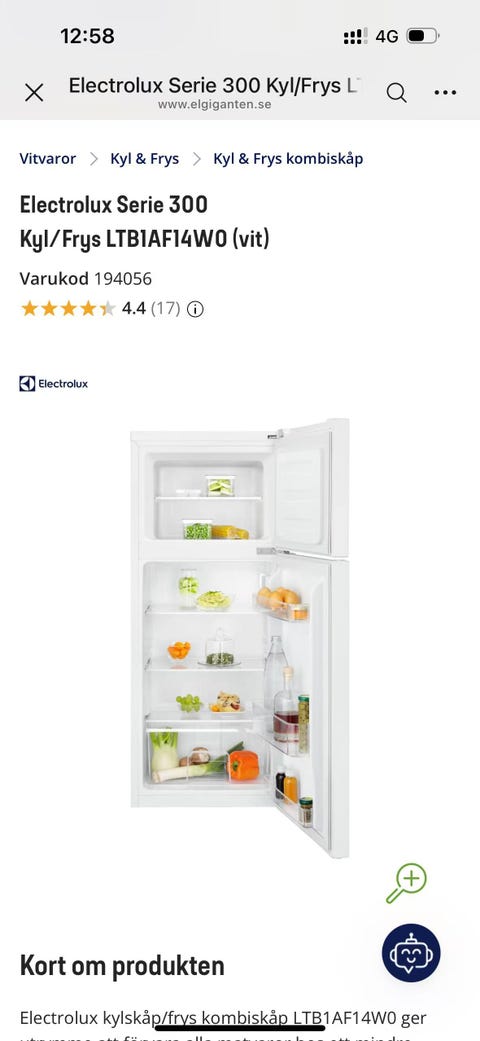The height and width of the screenshot is (1041, 480).
Task: Zoom in with the green magnifier
Action: coord(406,883)
